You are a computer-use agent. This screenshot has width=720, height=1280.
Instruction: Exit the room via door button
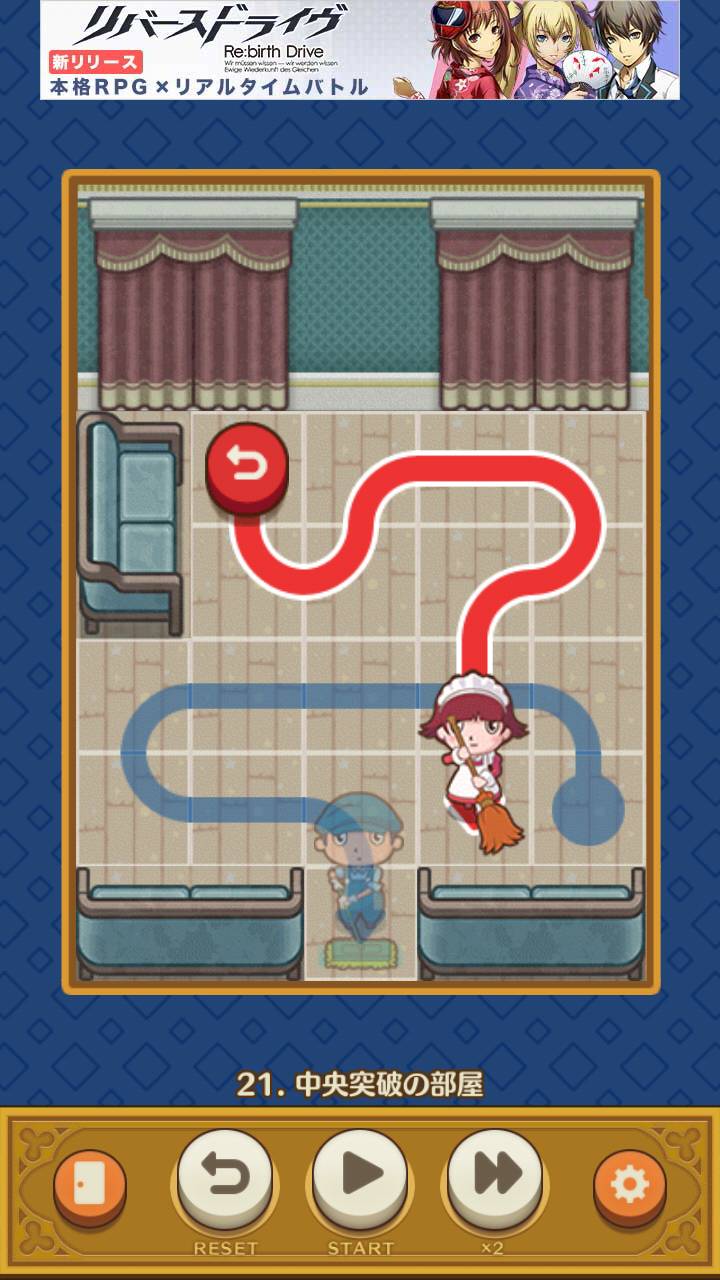[x=89, y=1186]
